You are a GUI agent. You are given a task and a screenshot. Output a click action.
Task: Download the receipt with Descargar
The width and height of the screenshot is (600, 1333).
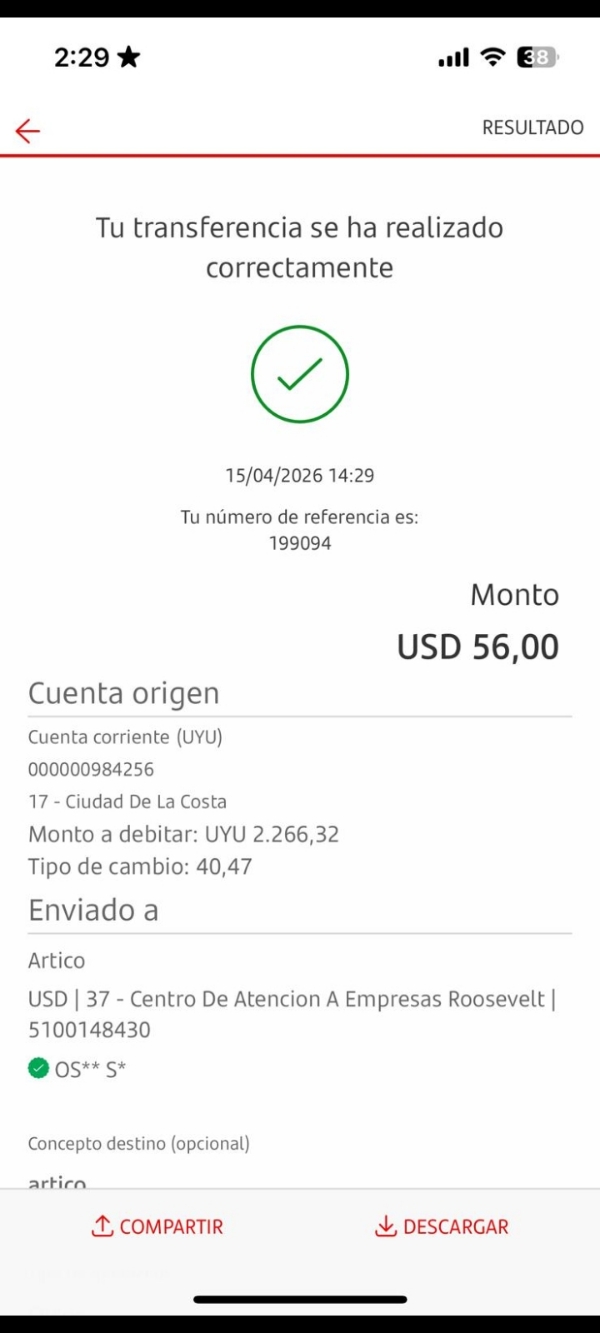tap(442, 1227)
